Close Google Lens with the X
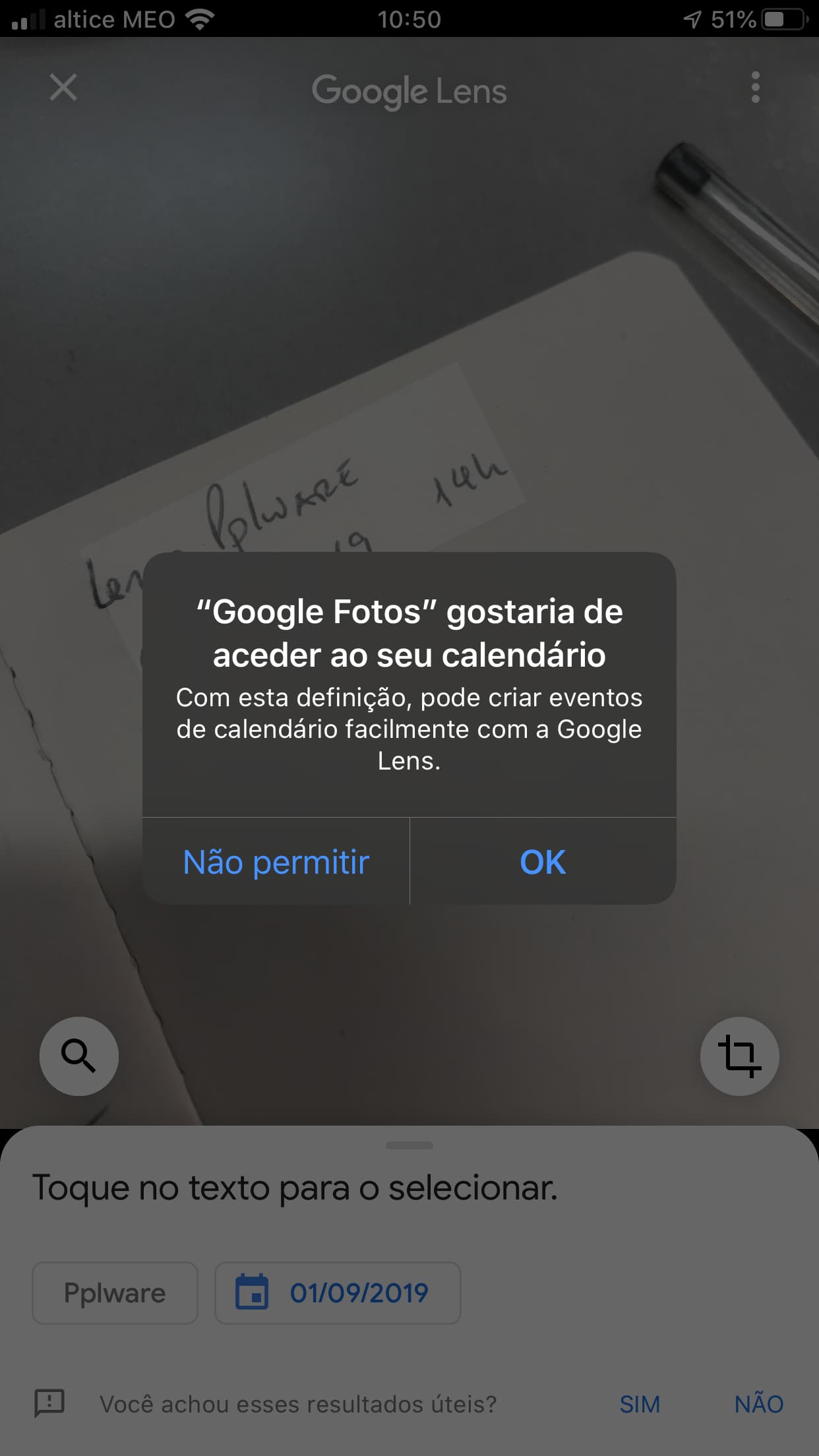The height and width of the screenshot is (1456, 819). click(63, 88)
